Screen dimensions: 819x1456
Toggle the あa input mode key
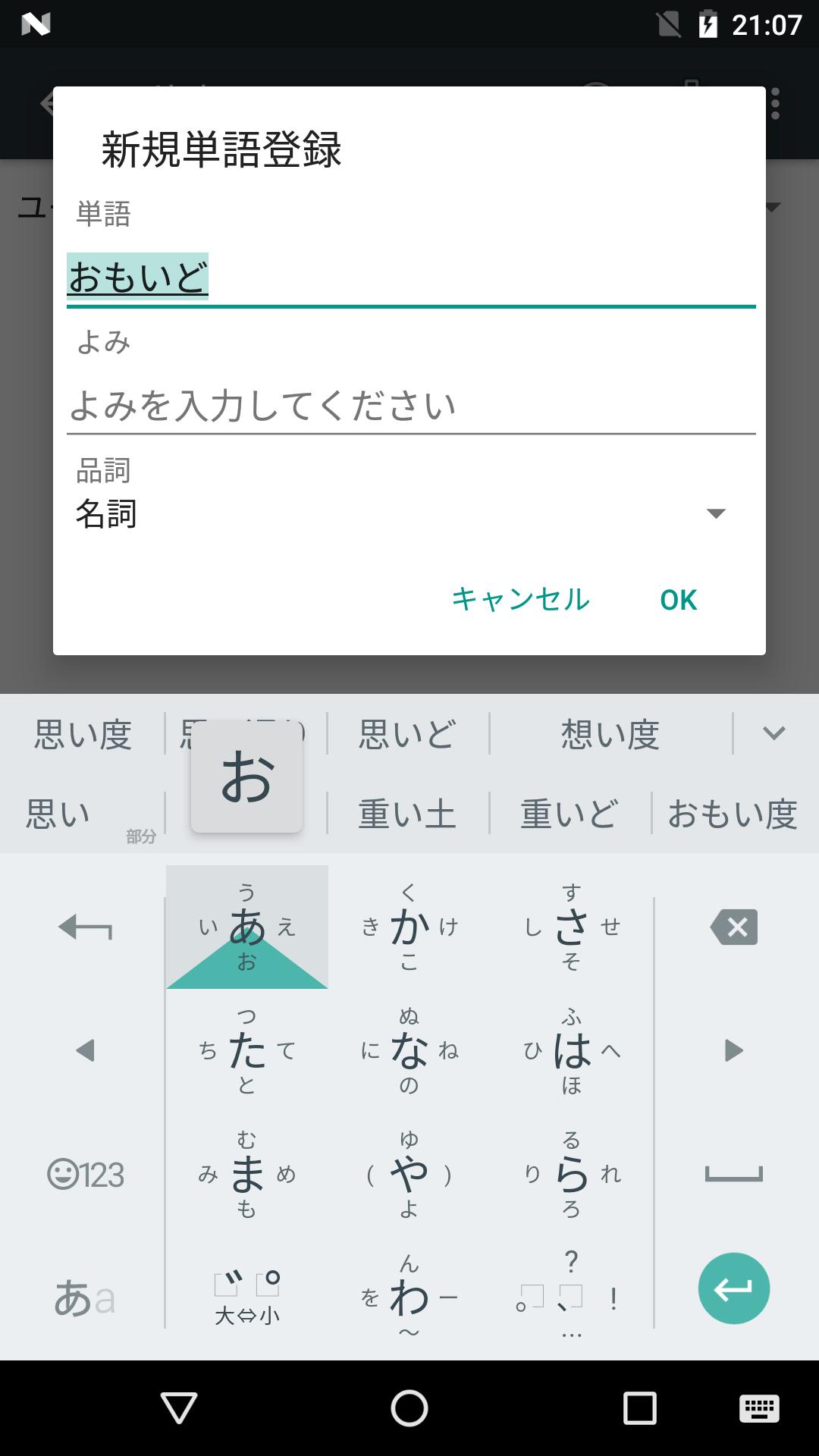85,1298
